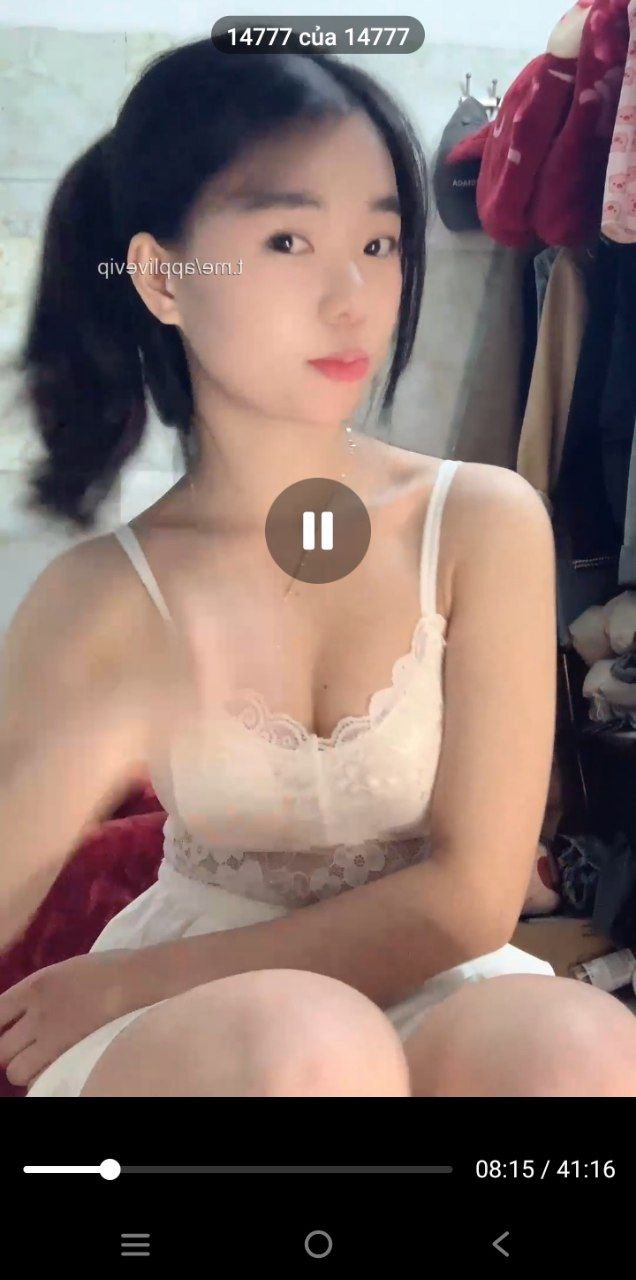Go back with the system back button

pyautogui.click(x=501, y=1244)
